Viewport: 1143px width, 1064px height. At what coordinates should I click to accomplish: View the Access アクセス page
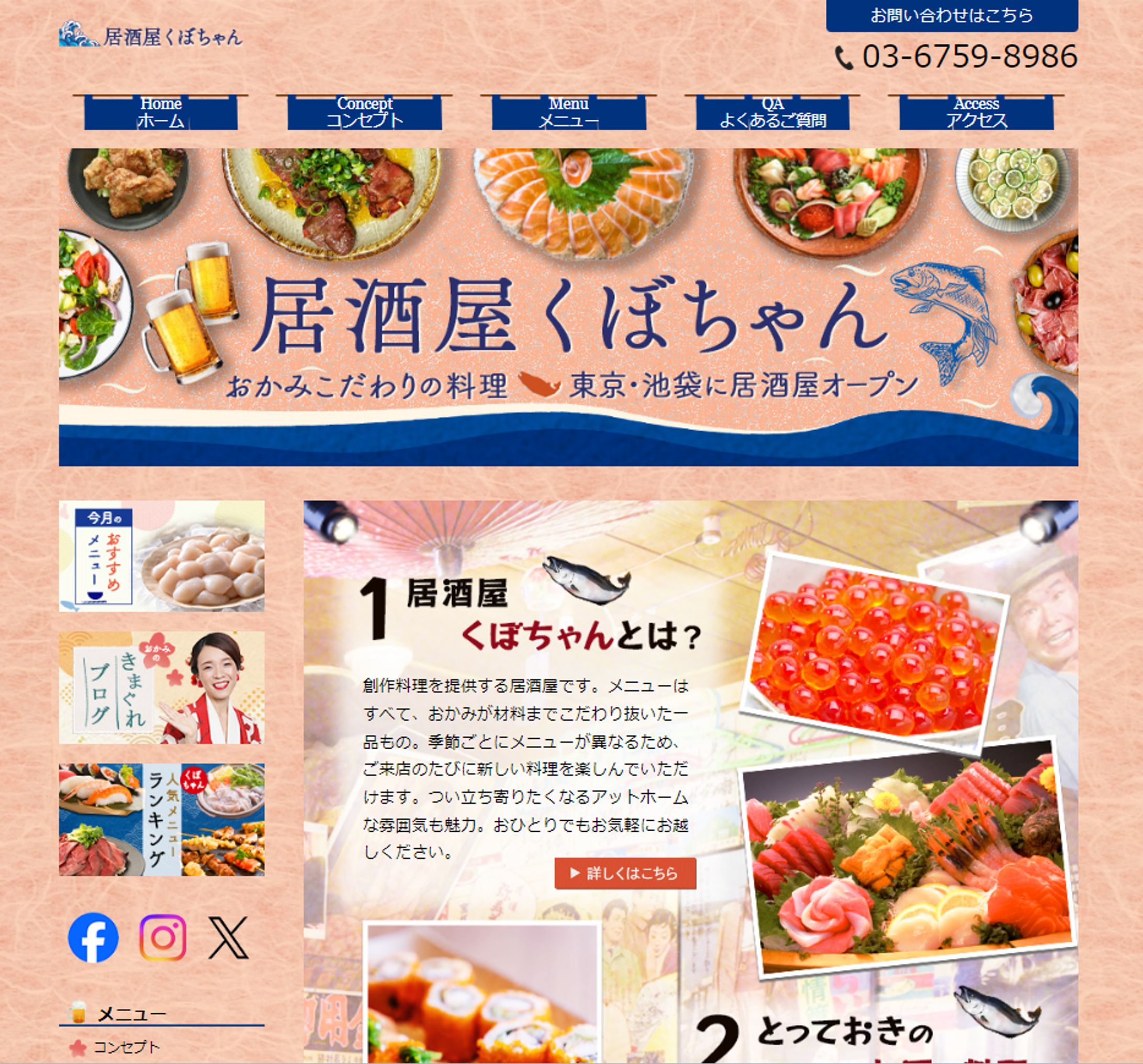pyautogui.click(x=976, y=113)
